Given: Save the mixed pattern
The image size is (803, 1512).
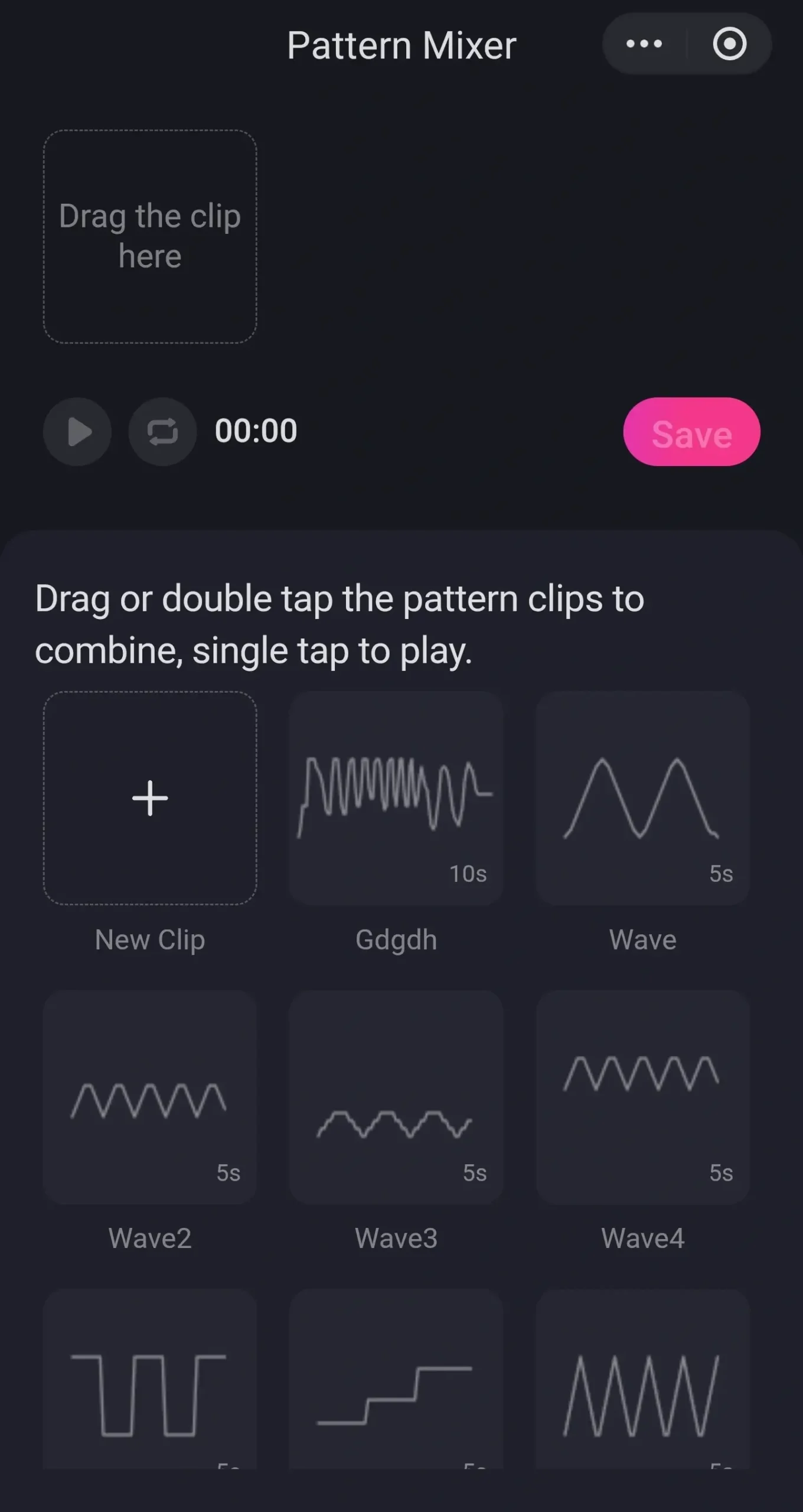Looking at the screenshot, I should click(x=691, y=432).
